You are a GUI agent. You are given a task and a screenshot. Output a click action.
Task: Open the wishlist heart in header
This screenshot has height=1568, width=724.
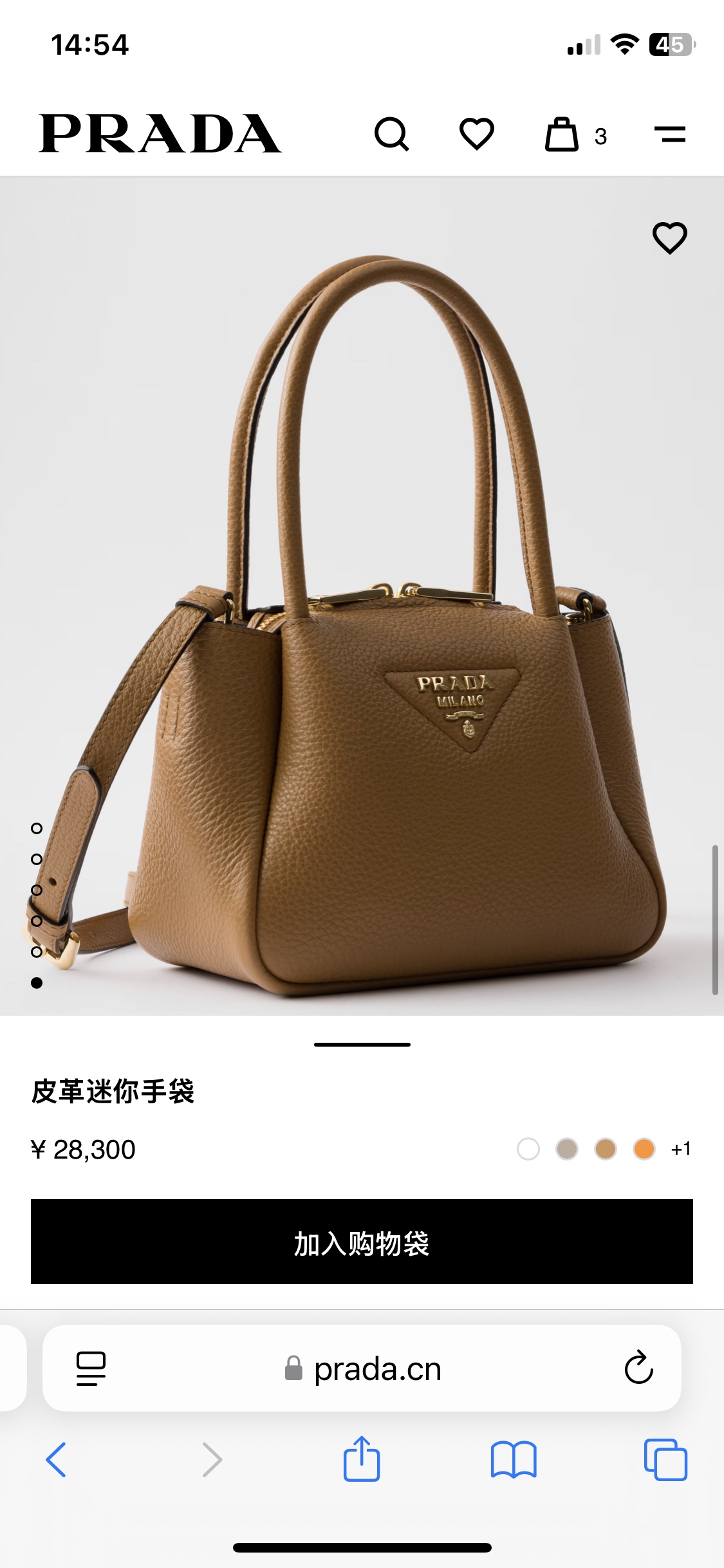pos(477,134)
